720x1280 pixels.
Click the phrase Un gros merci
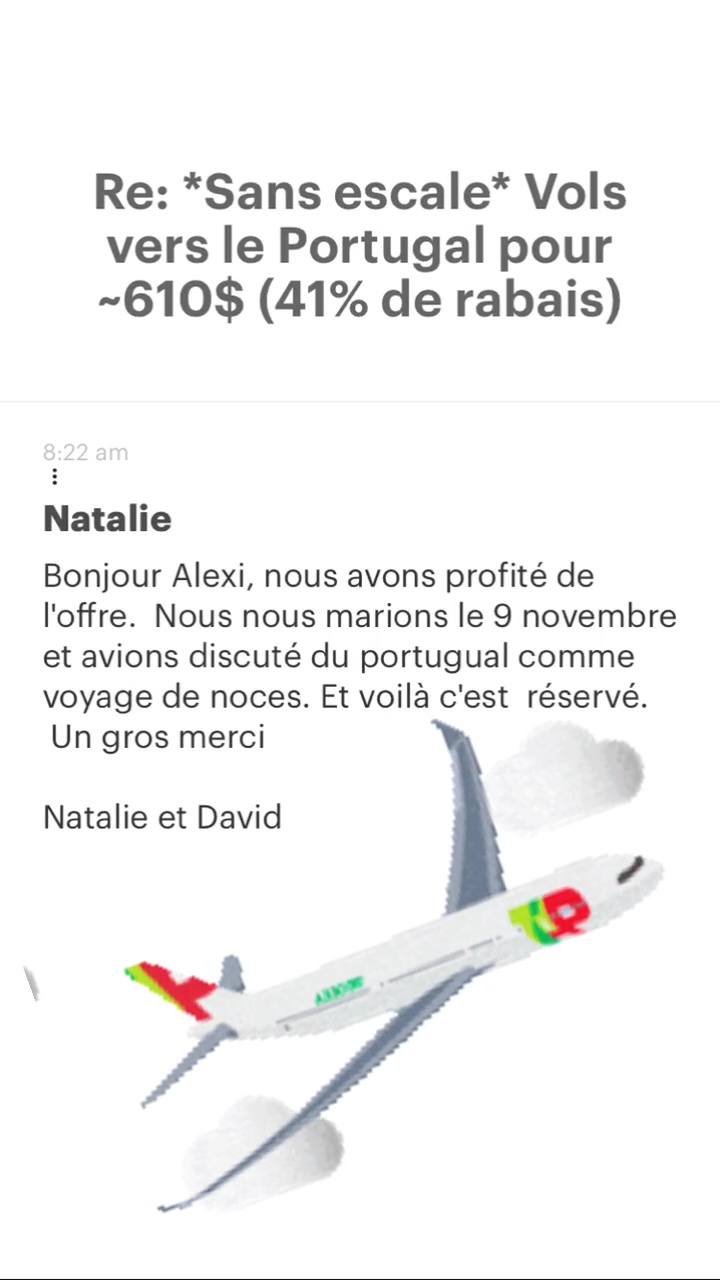[156, 737]
